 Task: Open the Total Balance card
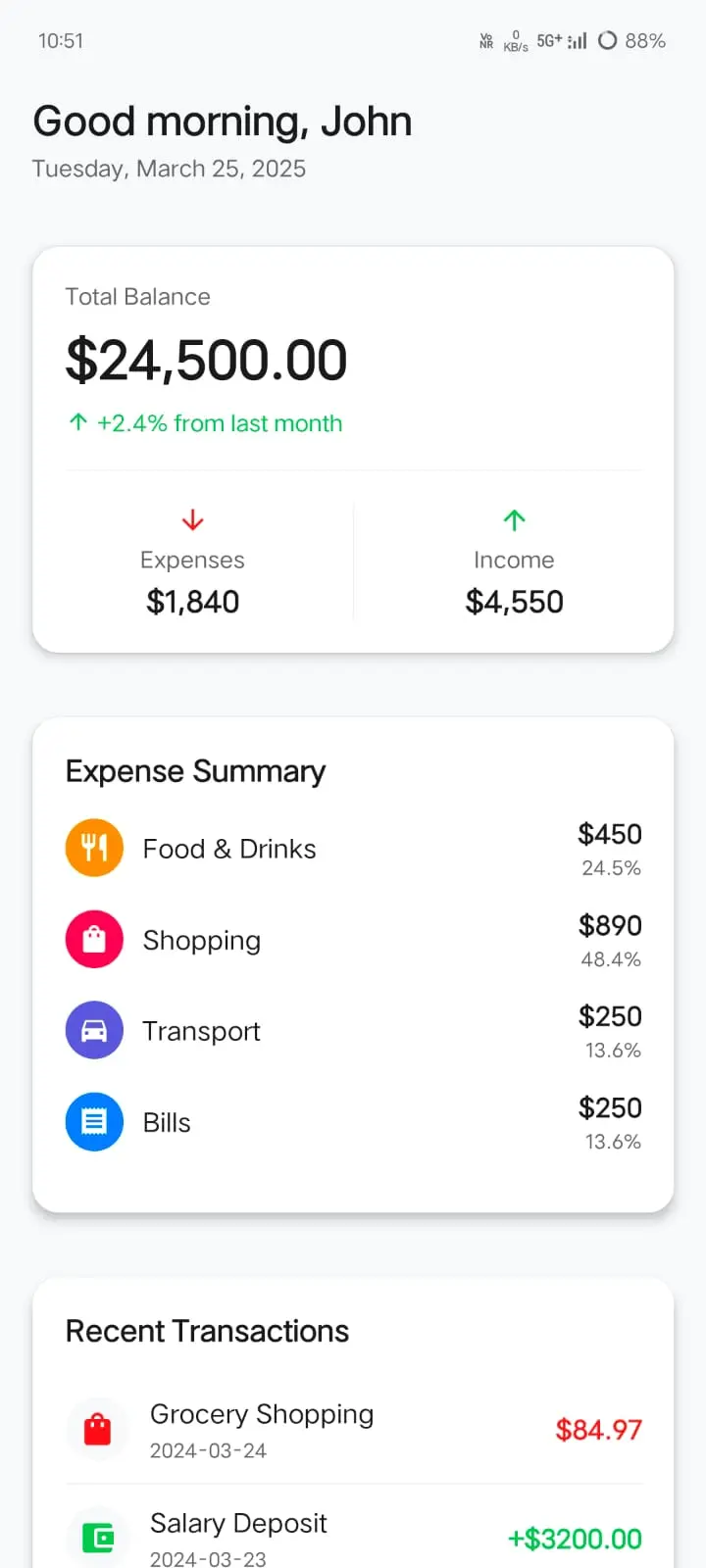pyautogui.click(x=353, y=450)
